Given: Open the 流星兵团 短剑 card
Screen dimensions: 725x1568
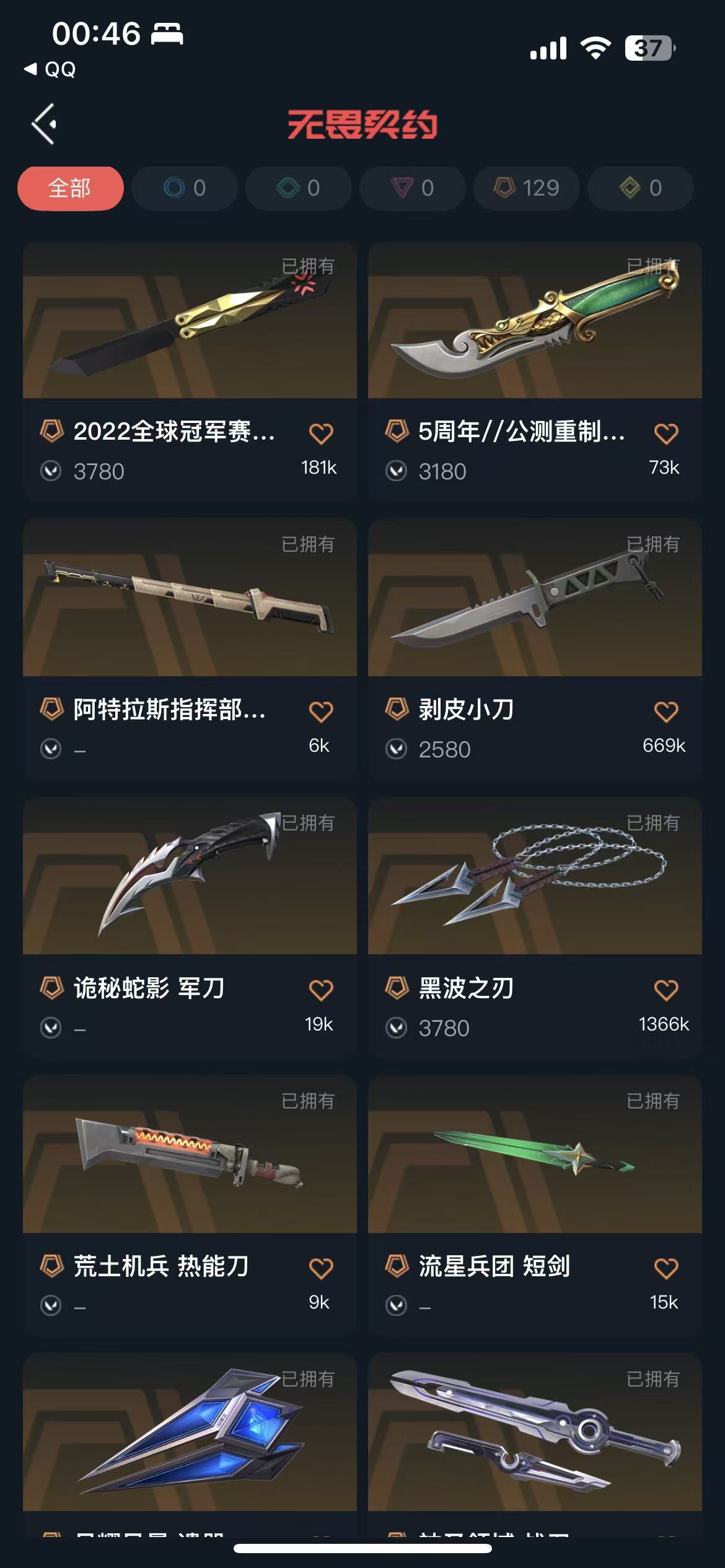Looking at the screenshot, I should (x=535, y=1205).
